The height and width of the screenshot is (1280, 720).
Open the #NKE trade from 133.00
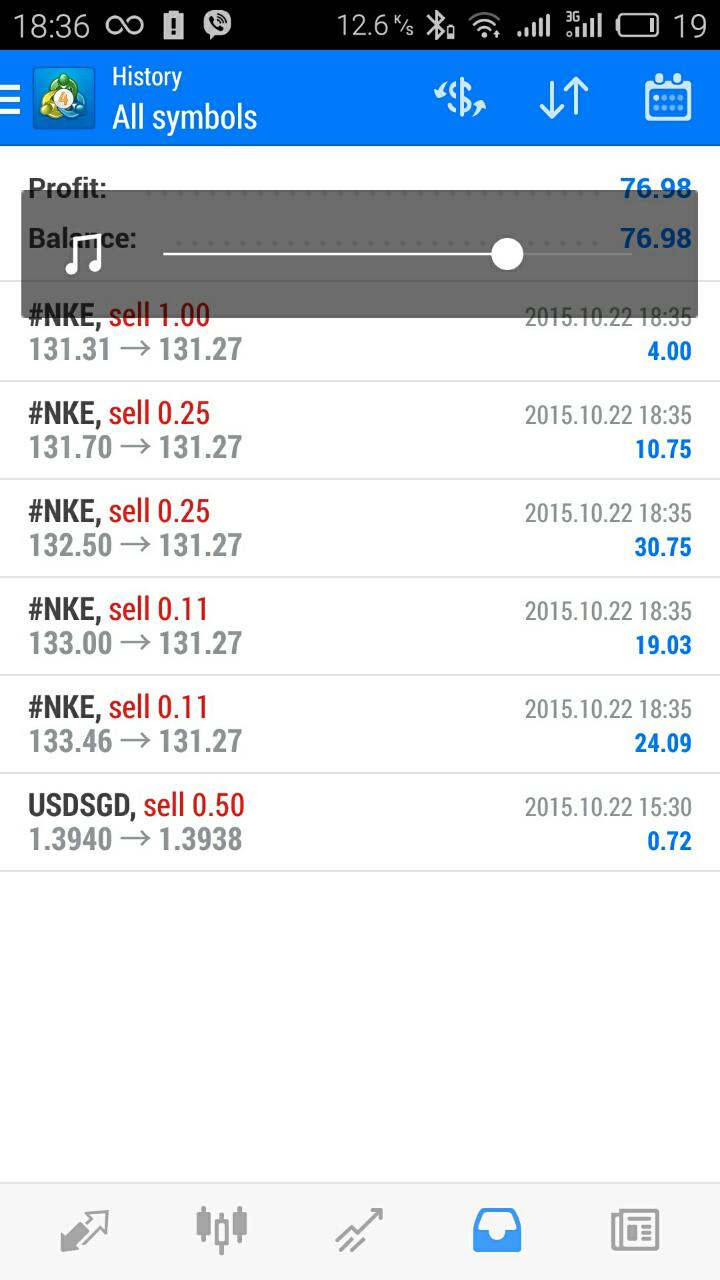(x=360, y=626)
